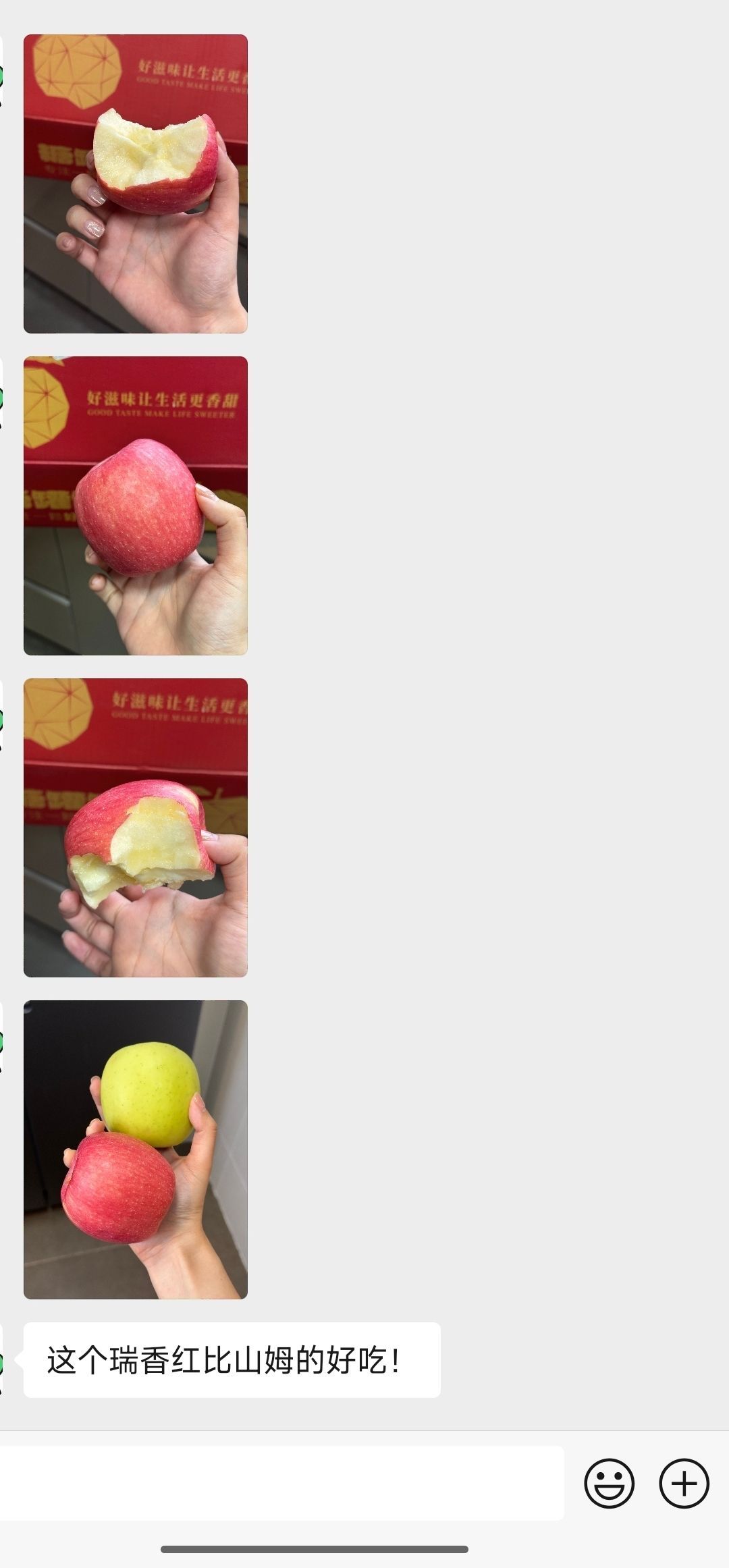Open photo of yellow and red apples

point(135,1150)
